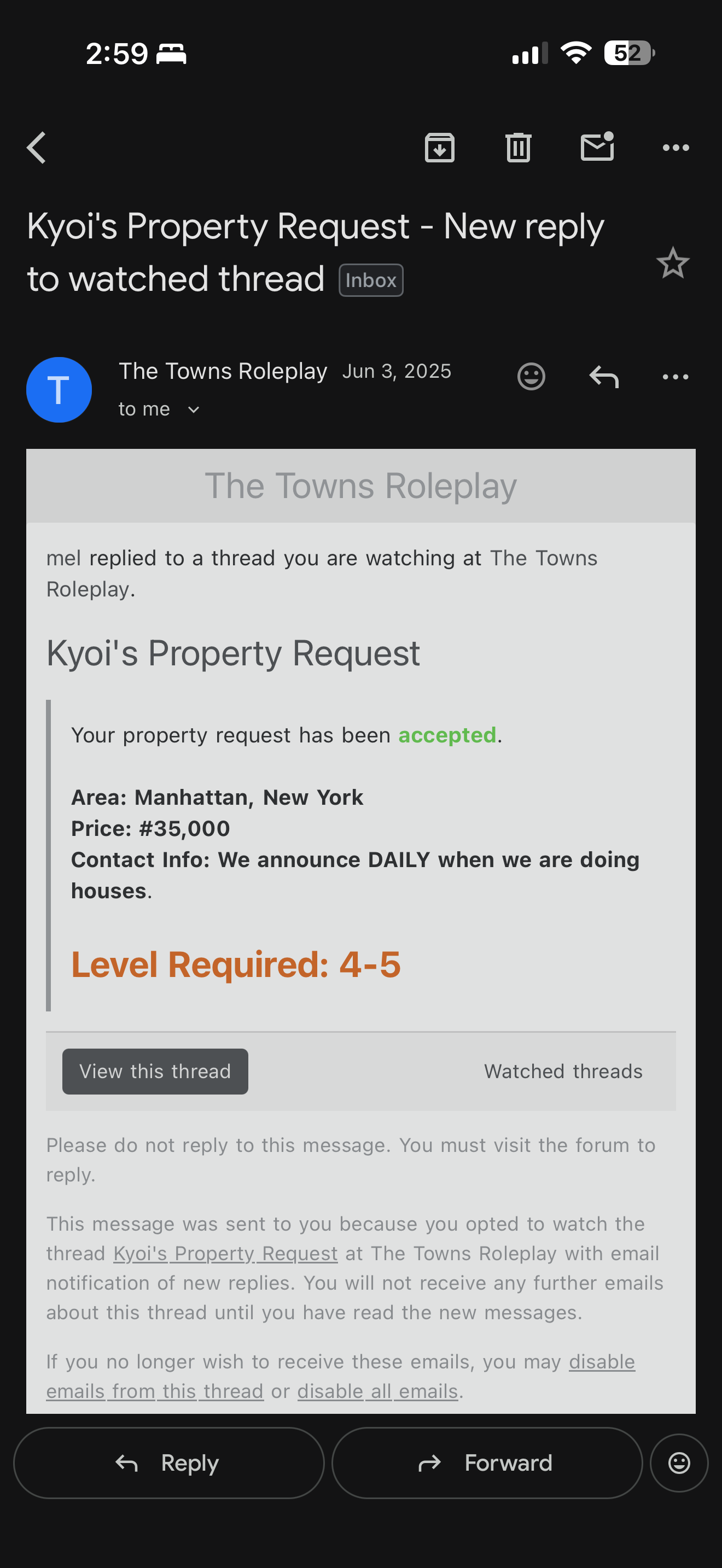Star this email thread
This screenshot has height=1568, width=722.
pos(672,263)
